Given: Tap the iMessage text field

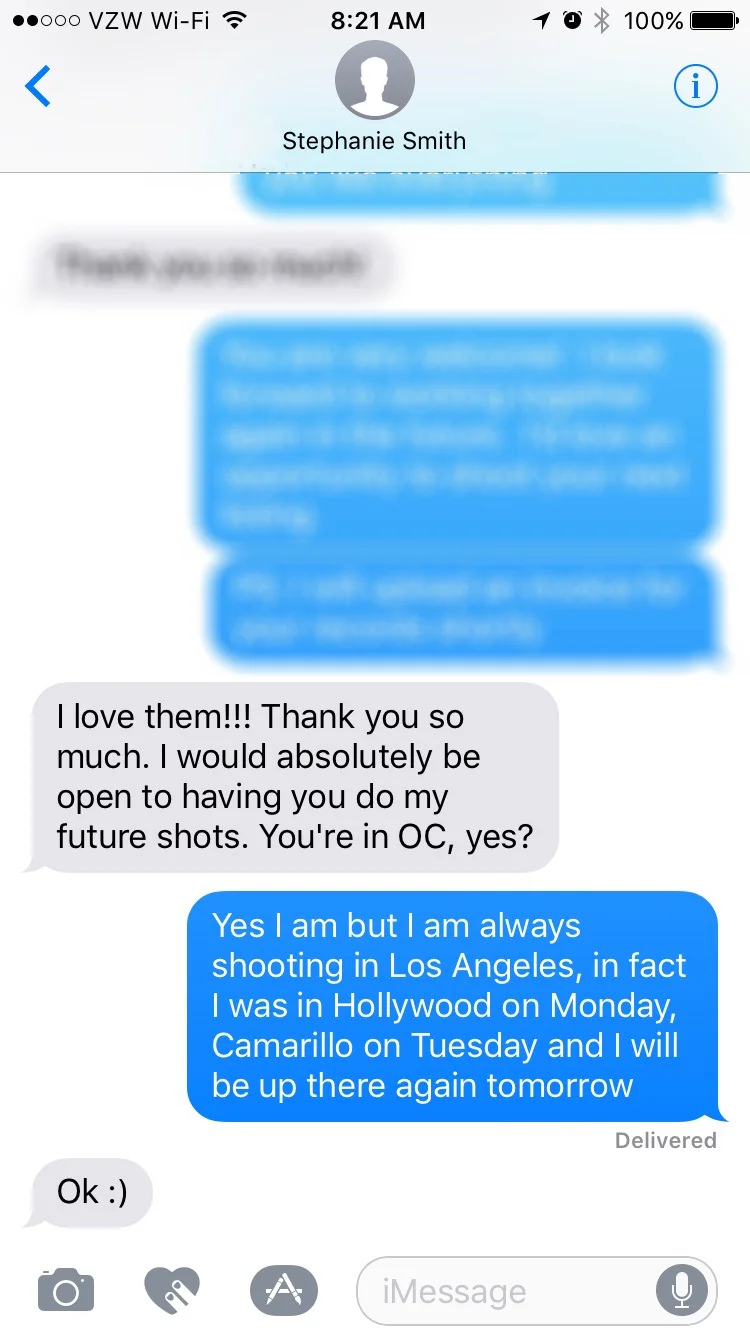Looking at the screenshot, I should pyautogui.click(x=506, y=1291).
